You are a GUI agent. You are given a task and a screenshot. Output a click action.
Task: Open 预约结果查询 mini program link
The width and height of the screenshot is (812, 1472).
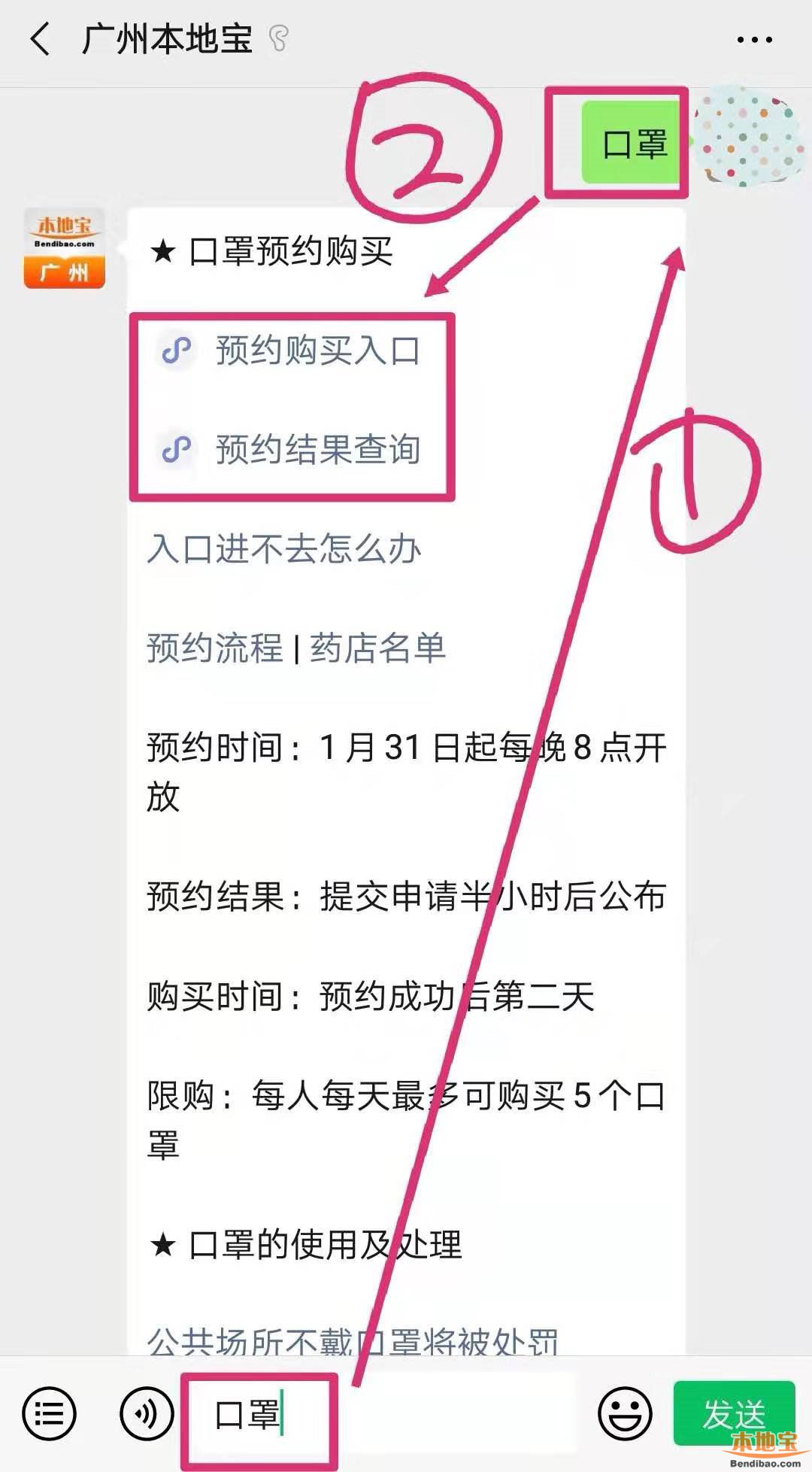pos(317,450)
